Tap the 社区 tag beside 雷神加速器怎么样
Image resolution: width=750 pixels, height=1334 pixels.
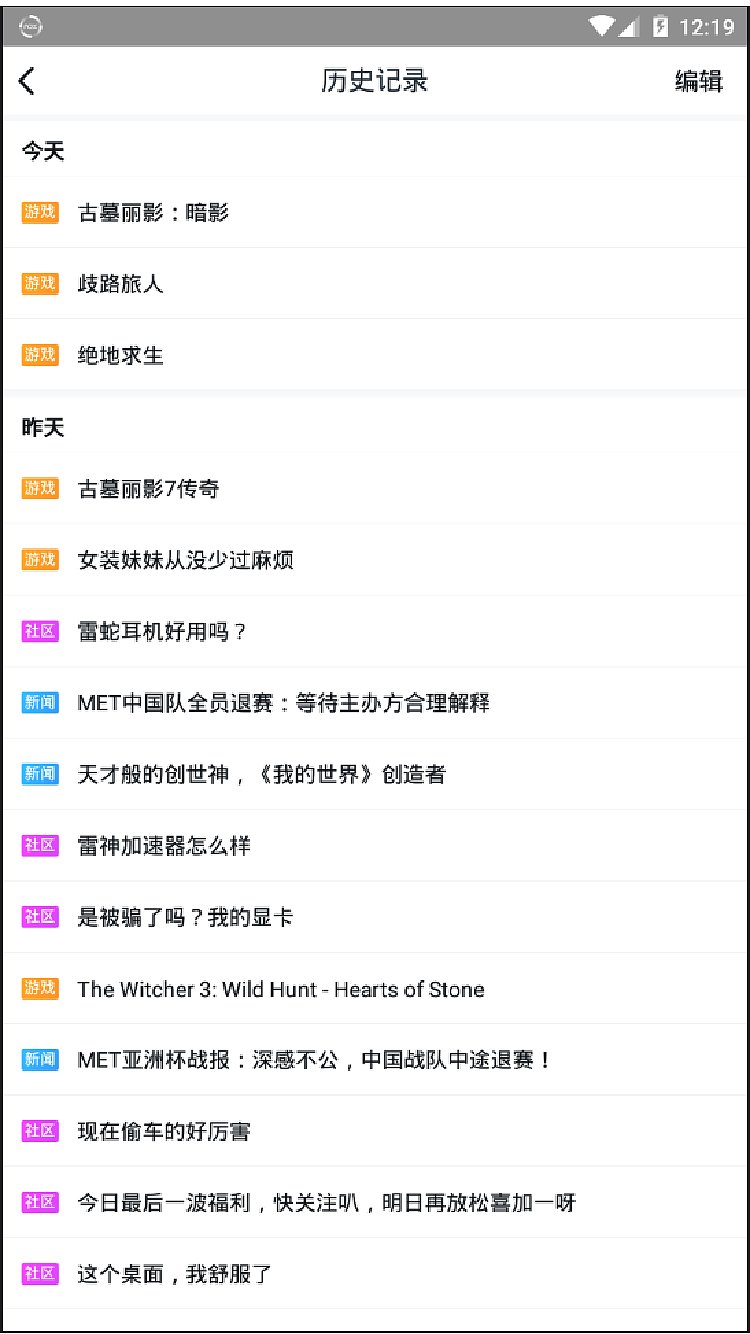pos(40,846)
